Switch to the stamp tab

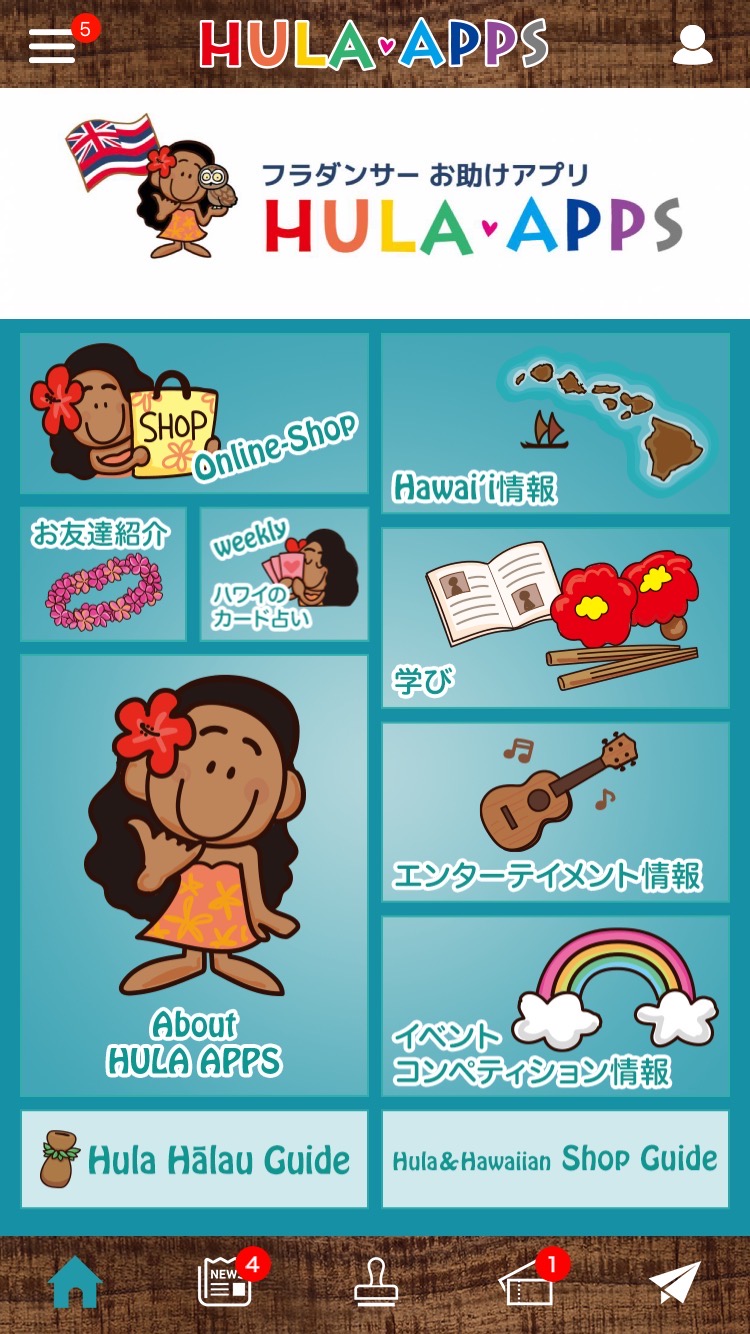click(376, 1282)
